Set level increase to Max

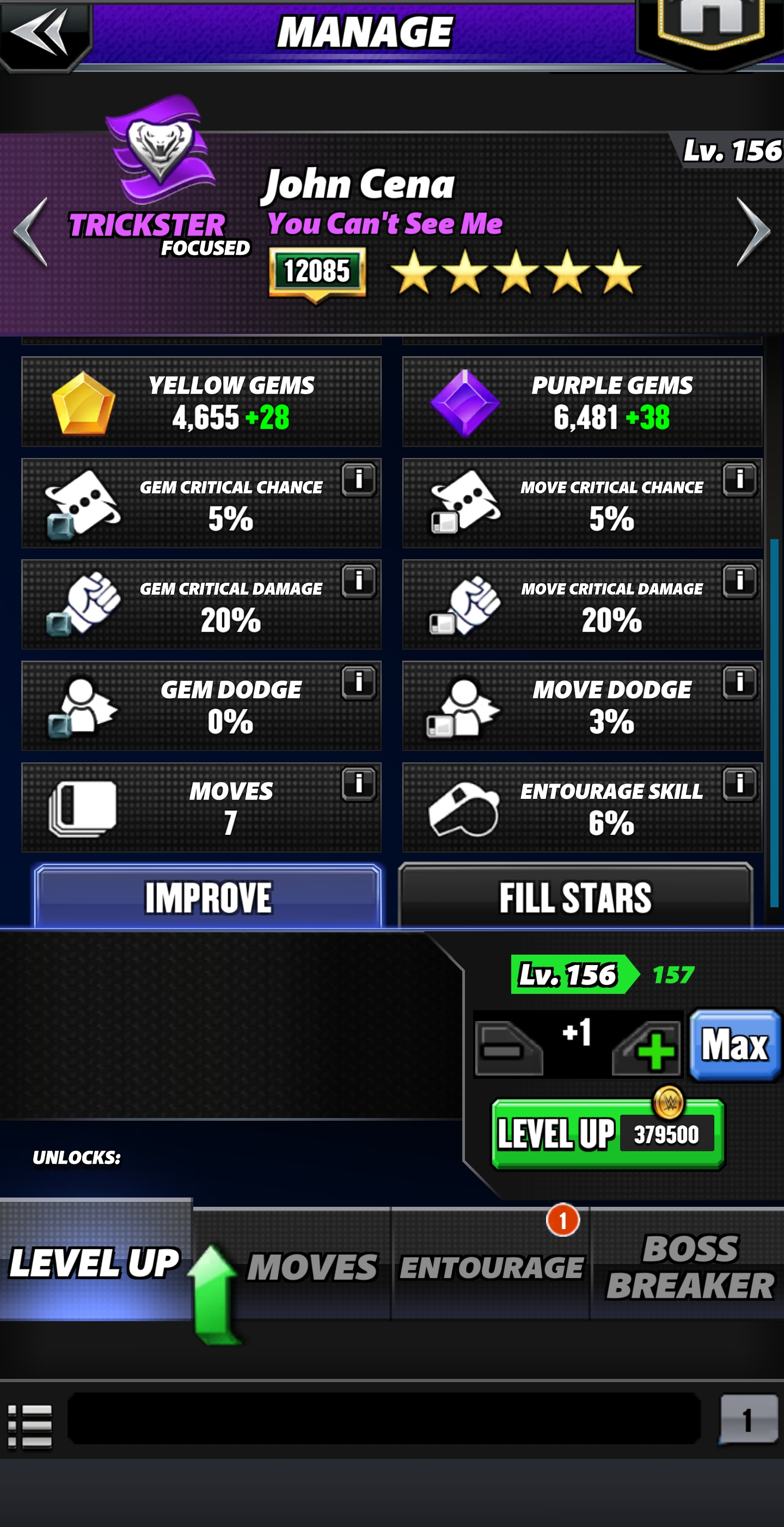(x=734, y=1045)
